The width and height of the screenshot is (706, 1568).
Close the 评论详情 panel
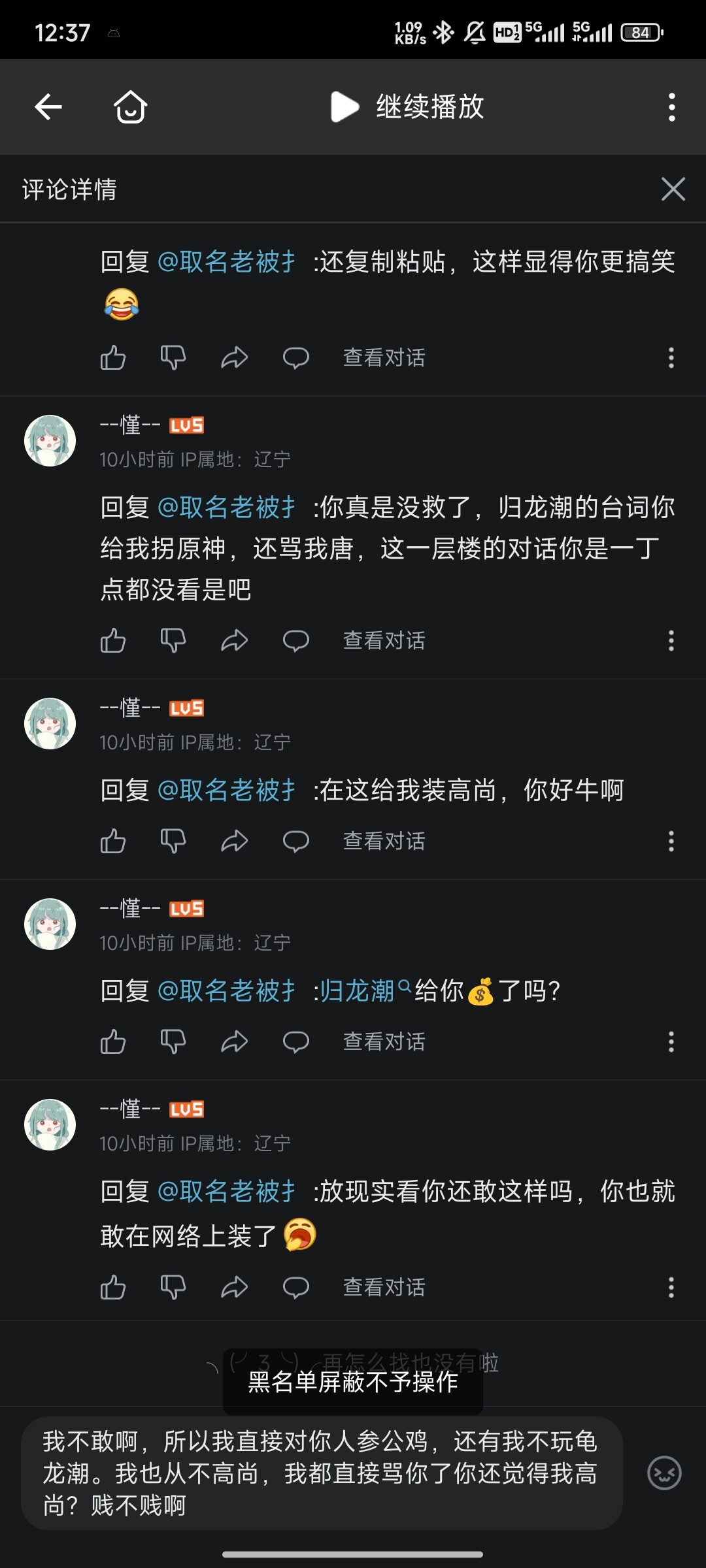pos(673,189)
